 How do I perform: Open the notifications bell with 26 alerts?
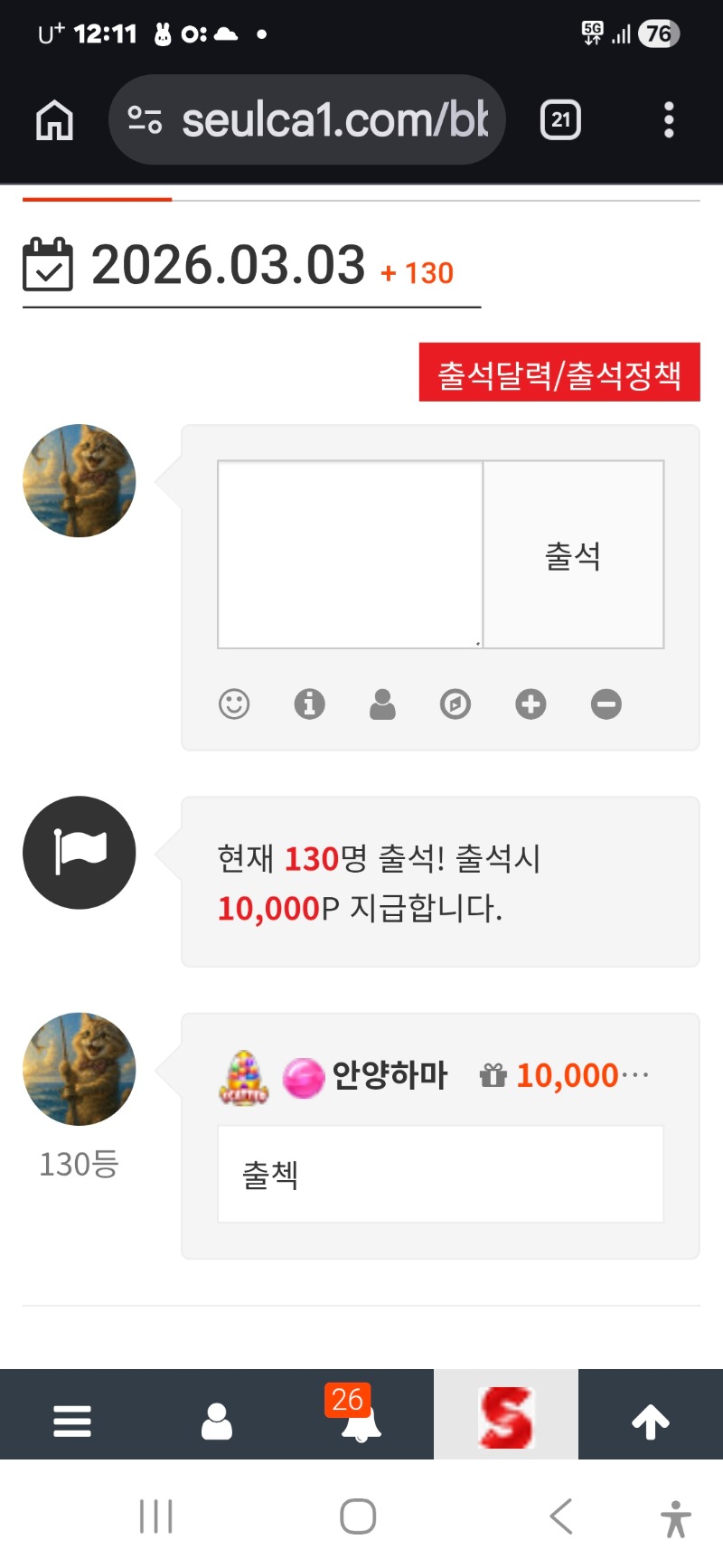pyautogui.click(x=361, y=1421)
